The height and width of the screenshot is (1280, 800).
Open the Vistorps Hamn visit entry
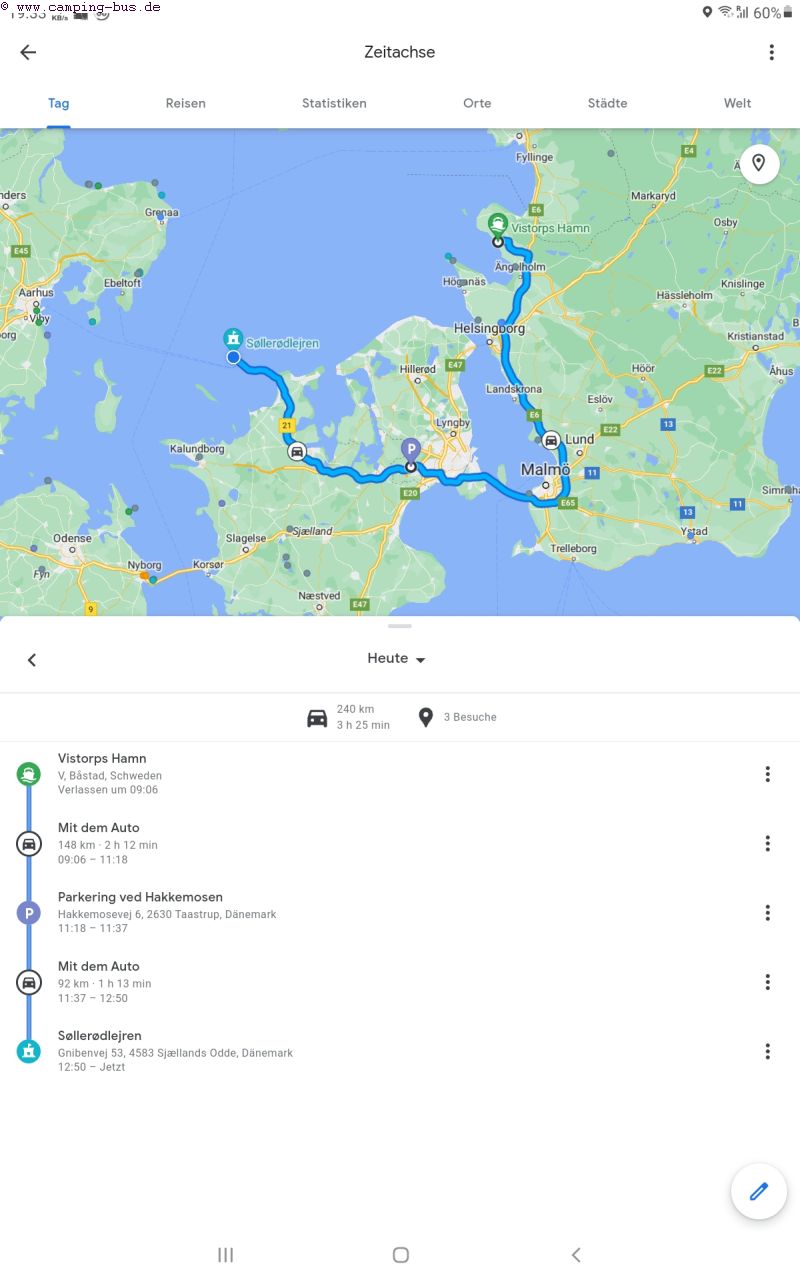tap(200, 774)
